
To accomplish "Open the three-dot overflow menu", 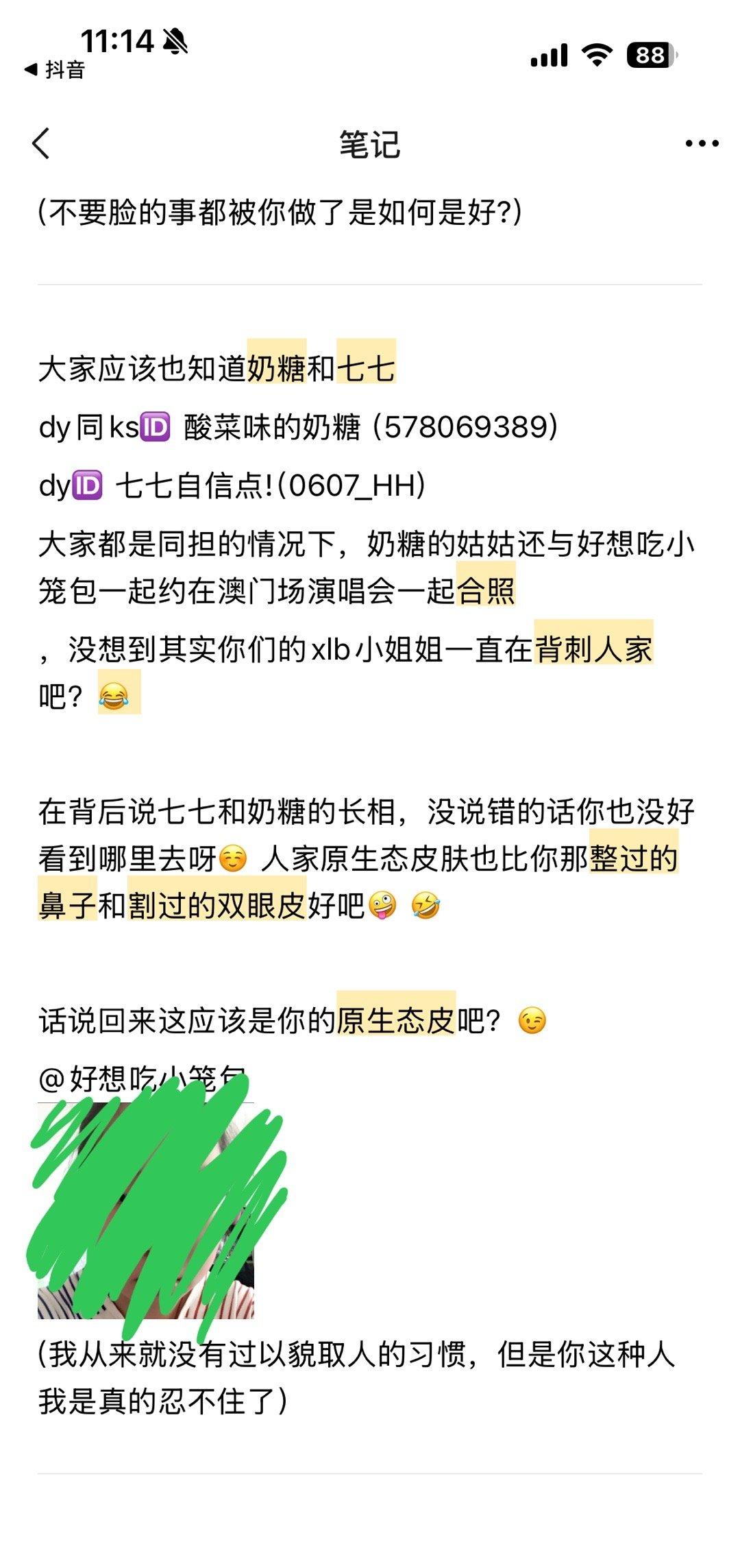I will (x=702, y=144).
